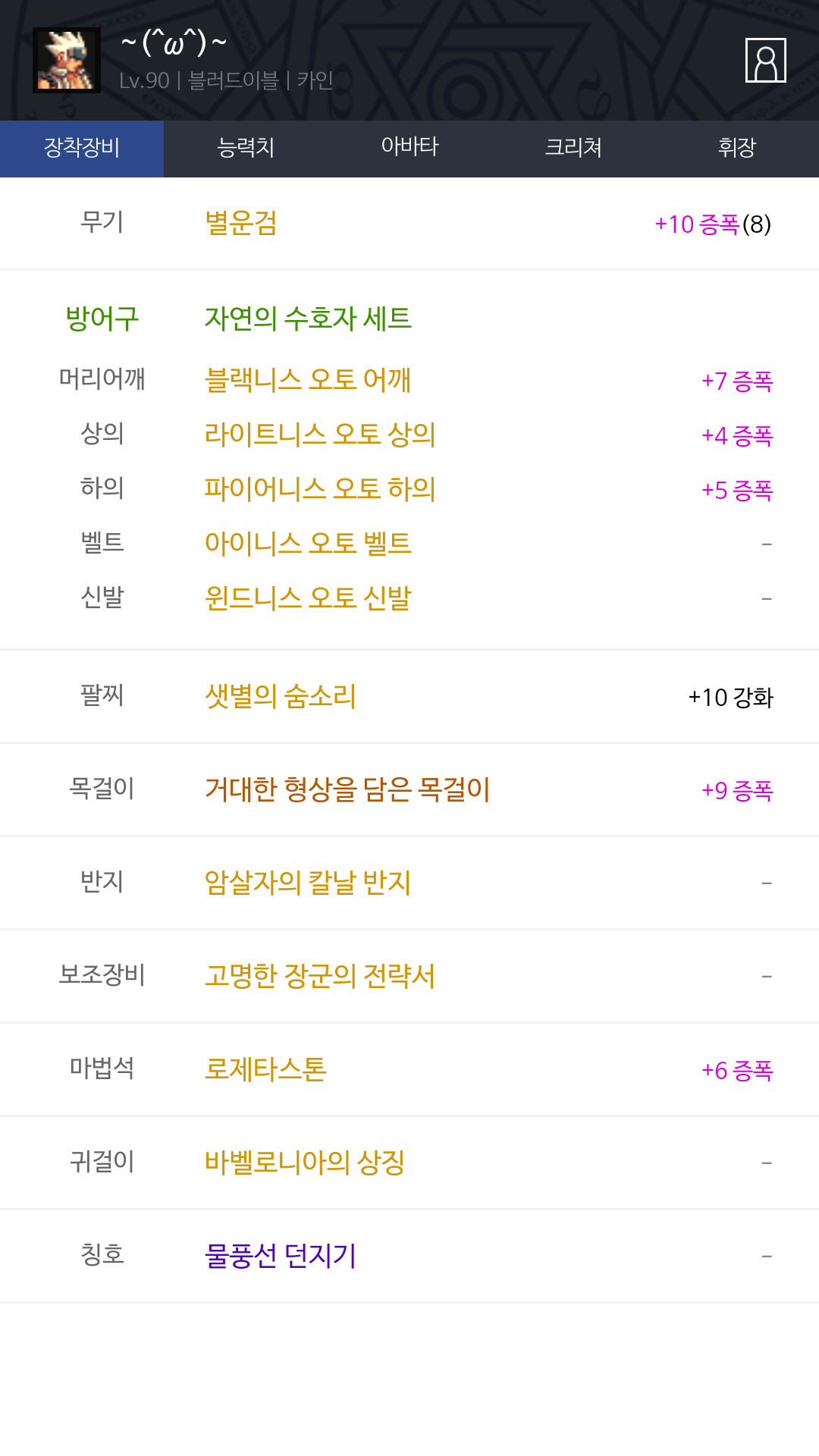The height and width of the screenshot is (1456, 819).
Task: View 윈드니스 오토 신발 item
Action: tap(308, 598)
